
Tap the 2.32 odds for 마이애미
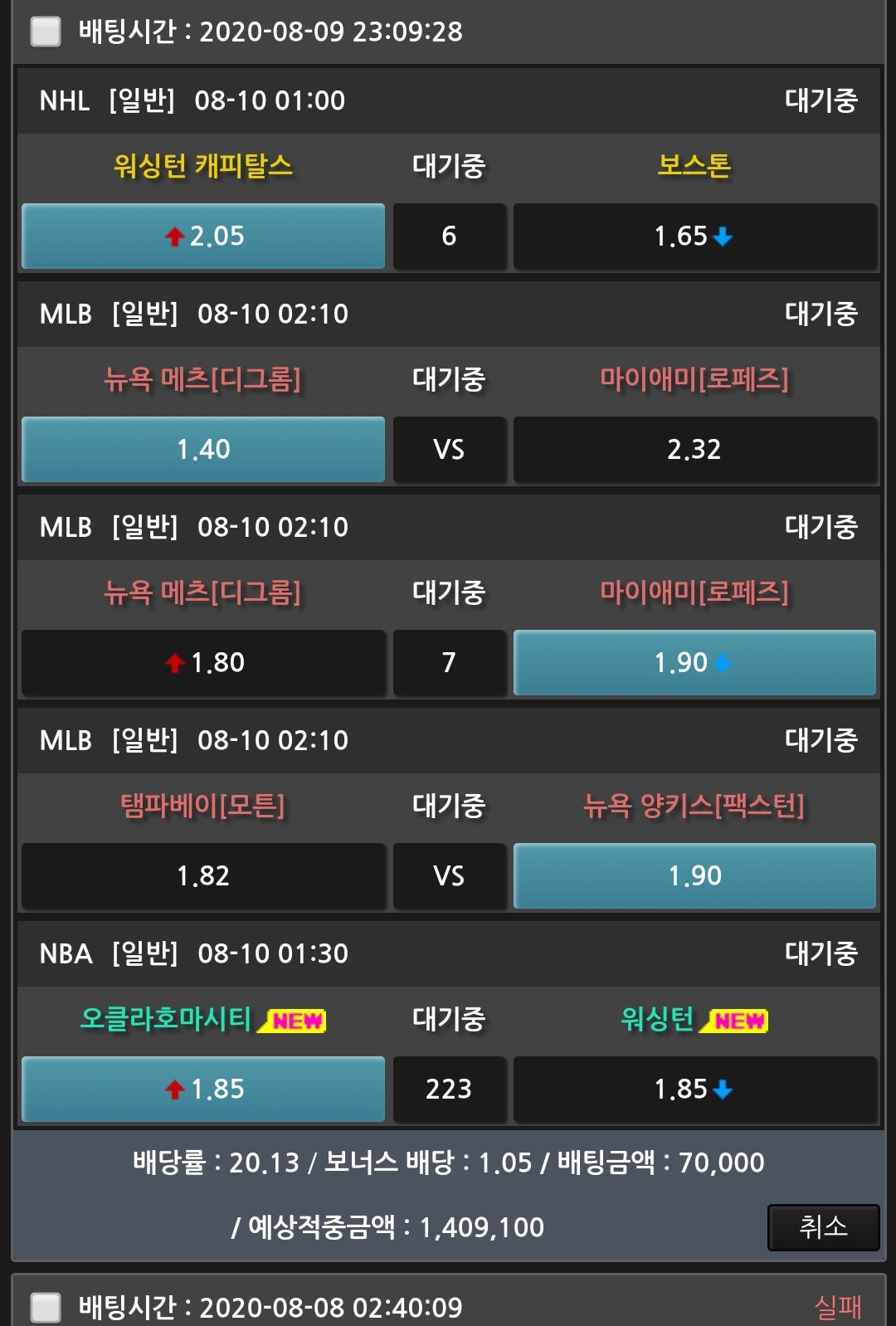694,450
